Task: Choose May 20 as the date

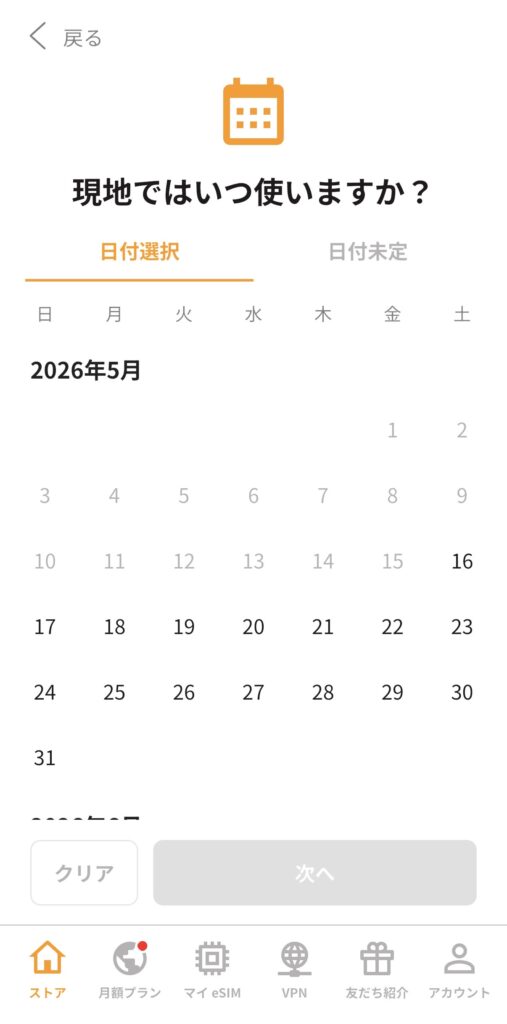Action: click(253, 627)
